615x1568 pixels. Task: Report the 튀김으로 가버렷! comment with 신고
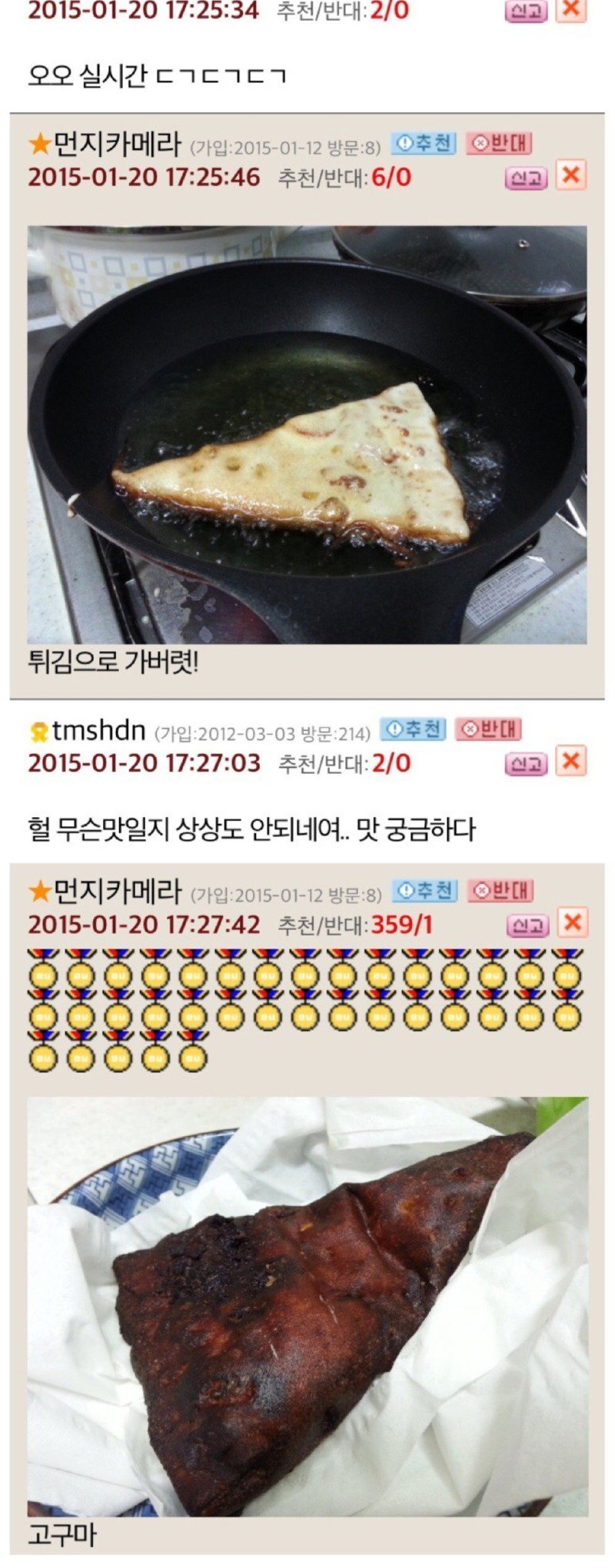[526, 178]
